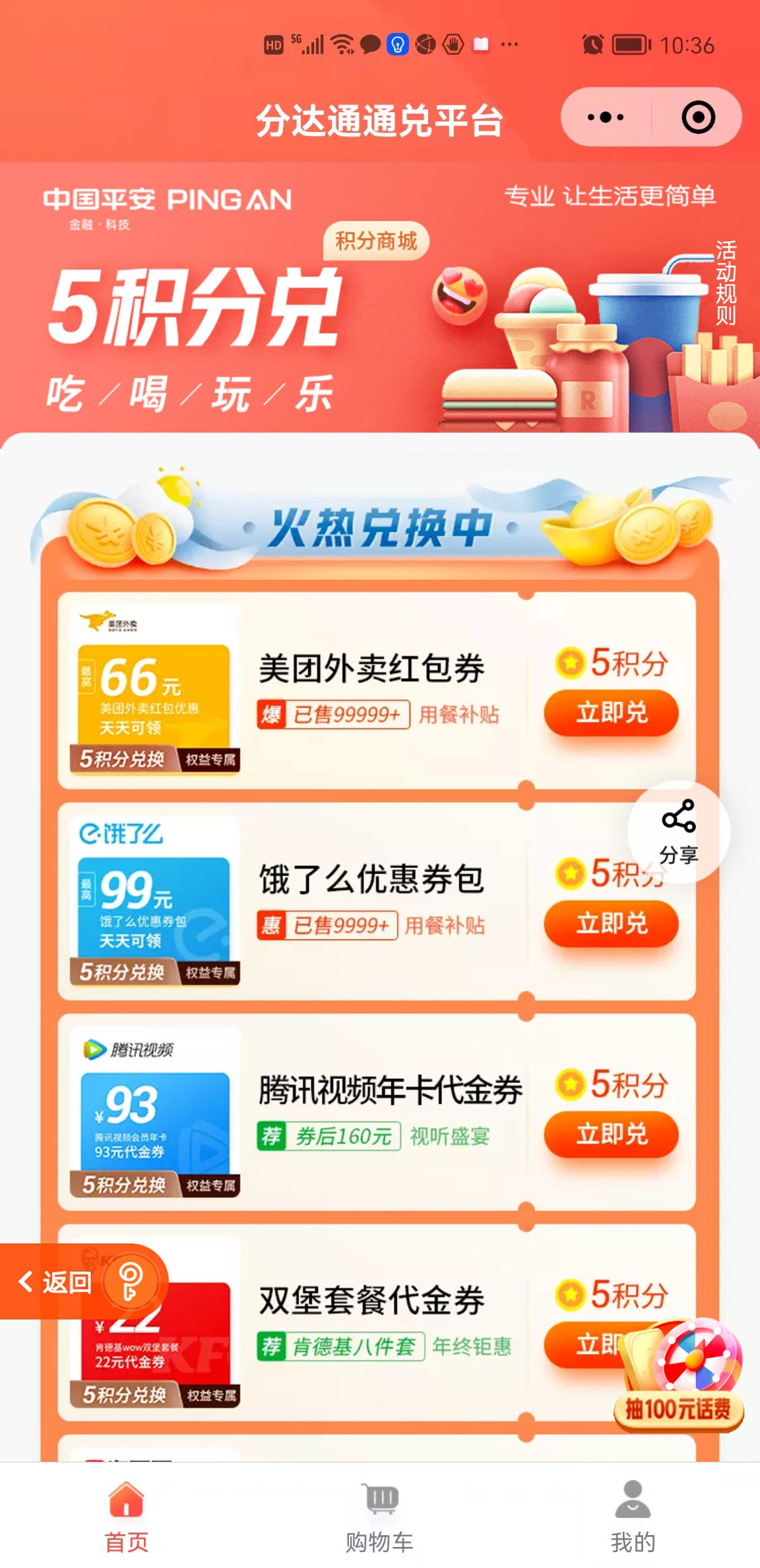Go back using the 返回 floating button
Screen dimensions: 760x1568
tap(56, 1282)
